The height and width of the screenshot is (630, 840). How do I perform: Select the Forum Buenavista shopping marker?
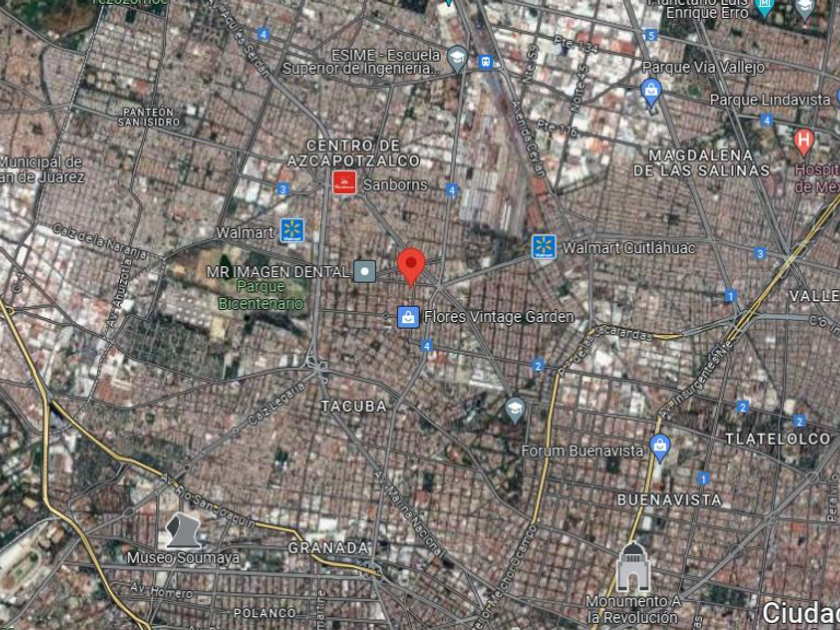[x=660, y=447]
